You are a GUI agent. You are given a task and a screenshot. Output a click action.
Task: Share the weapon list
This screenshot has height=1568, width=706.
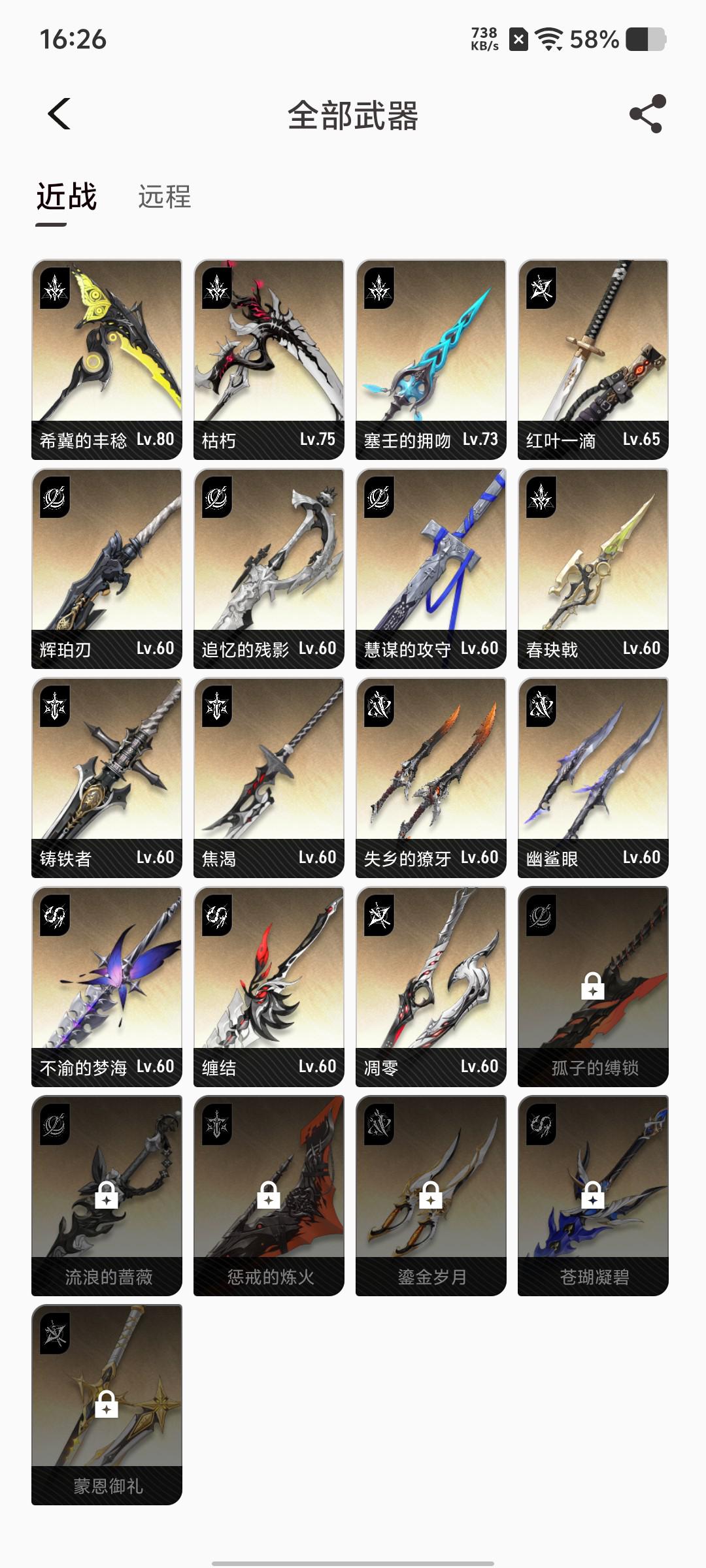[x=647, y=114]
